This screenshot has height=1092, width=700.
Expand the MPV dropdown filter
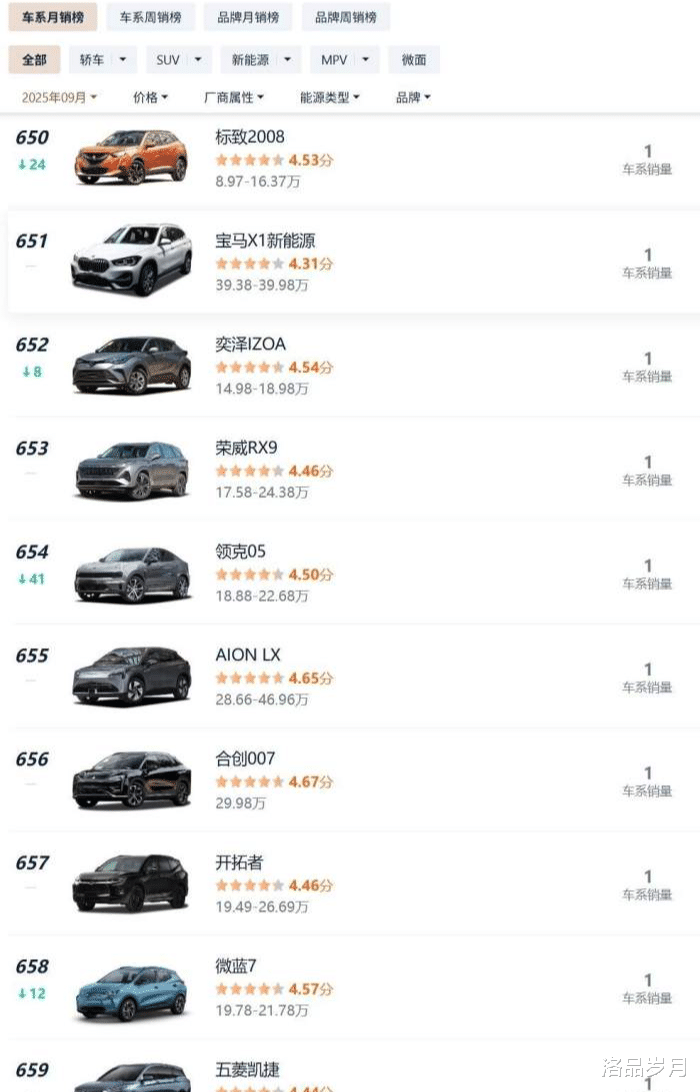point(345,60)
